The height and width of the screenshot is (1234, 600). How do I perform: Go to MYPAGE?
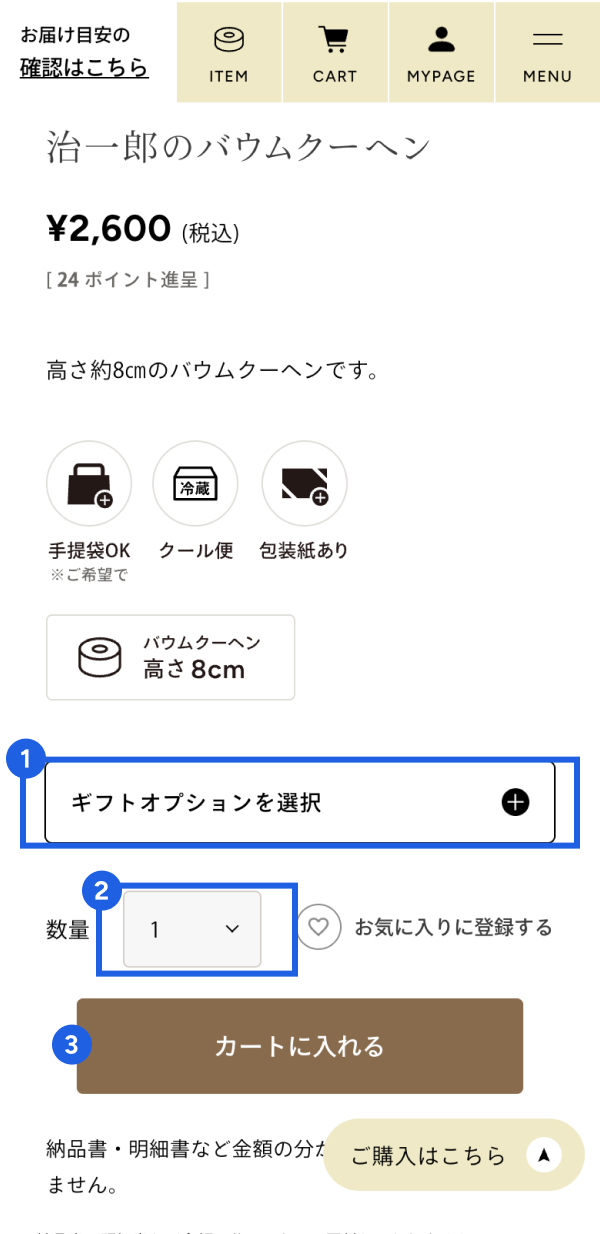(441, 54)
